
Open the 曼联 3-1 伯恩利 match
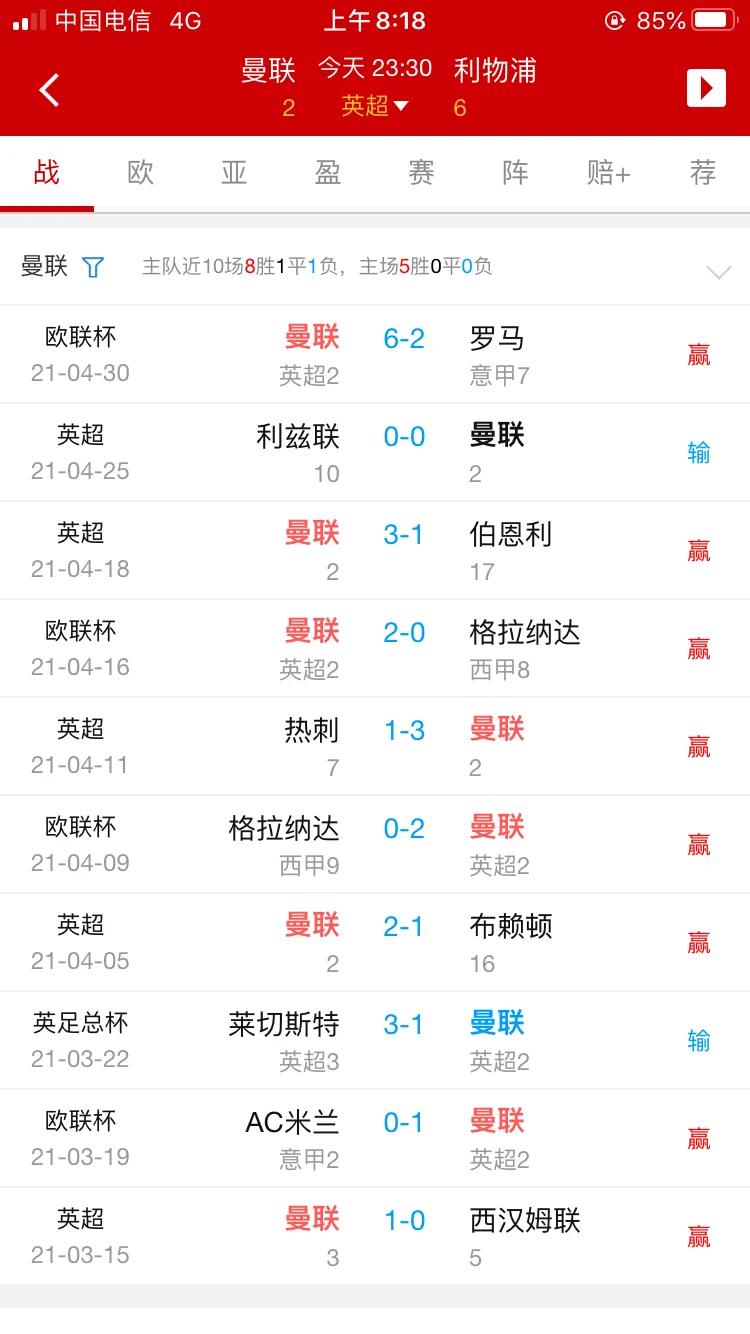404,550
